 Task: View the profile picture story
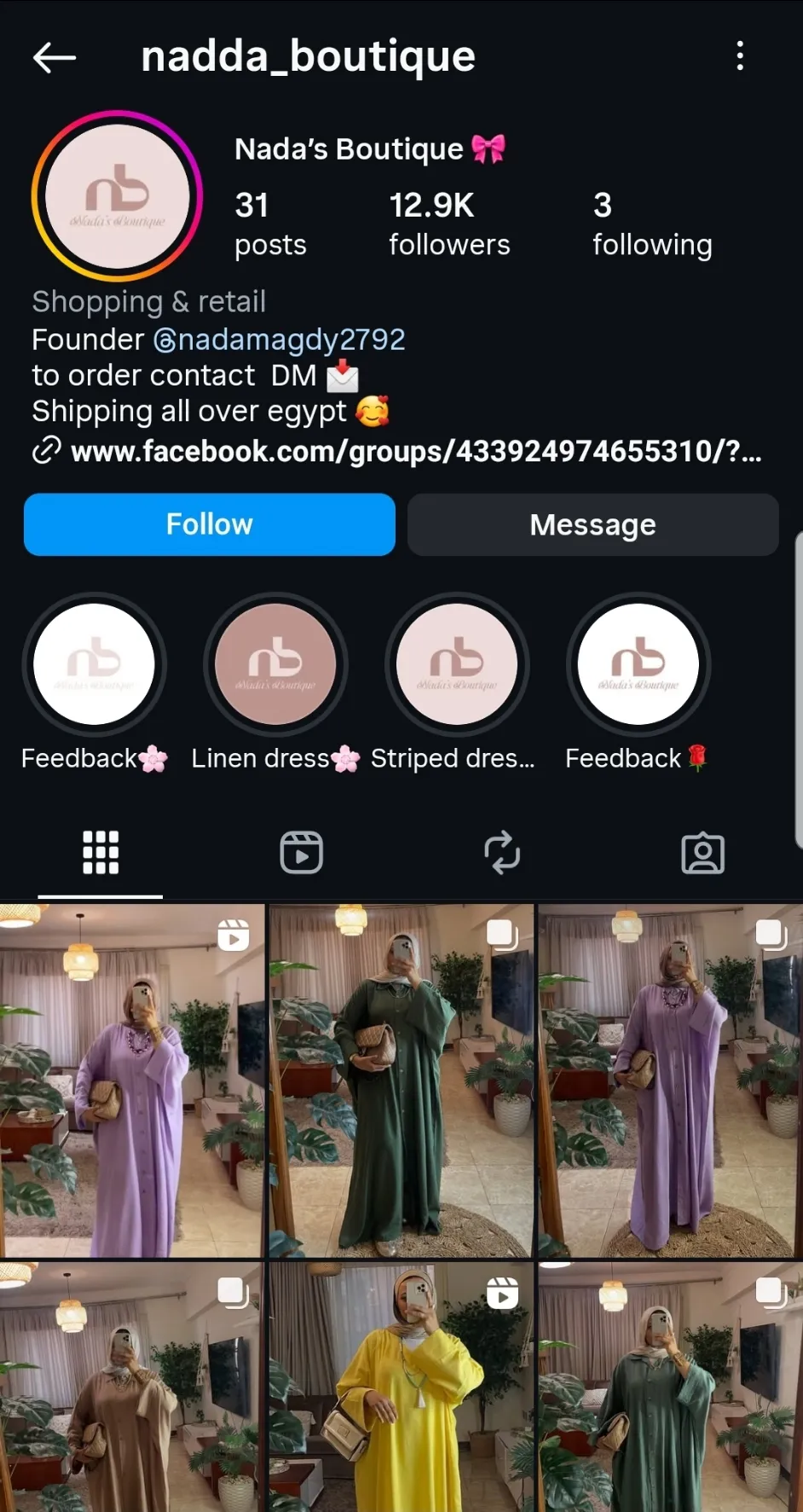click(117, 196)
